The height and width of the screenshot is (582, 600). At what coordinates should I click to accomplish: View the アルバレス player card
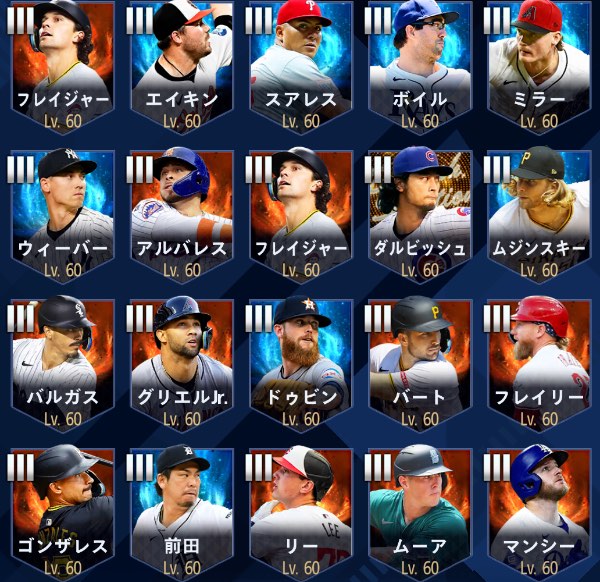coord(181,215)
